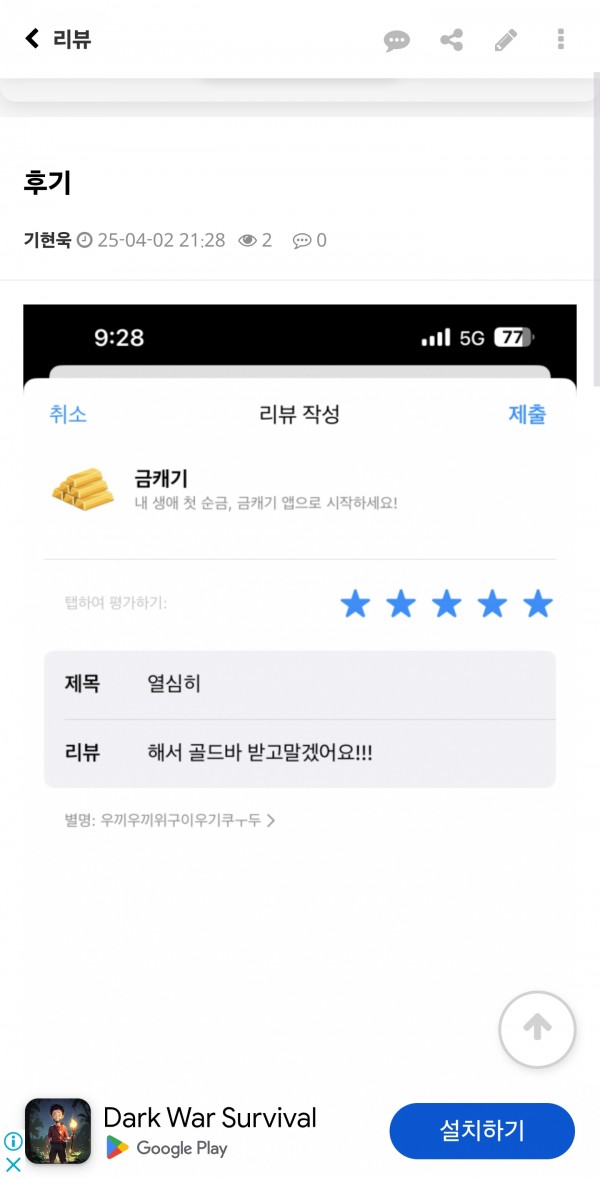Screen dimensions: 600x1178
Task: Open the ad info icon
Action: point(13,1142)
